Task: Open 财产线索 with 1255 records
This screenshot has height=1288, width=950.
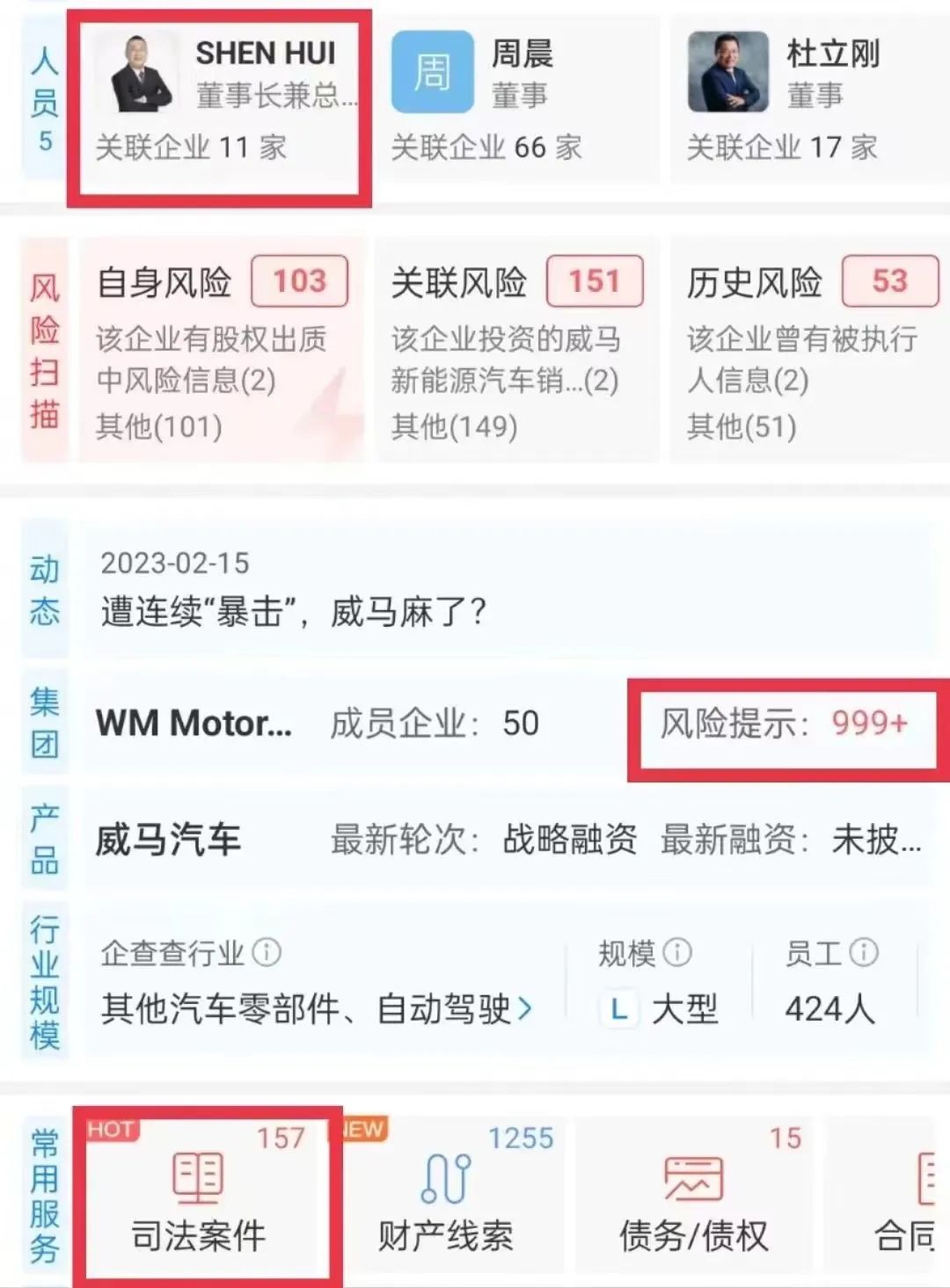Action: click(x=446, y=1196)
